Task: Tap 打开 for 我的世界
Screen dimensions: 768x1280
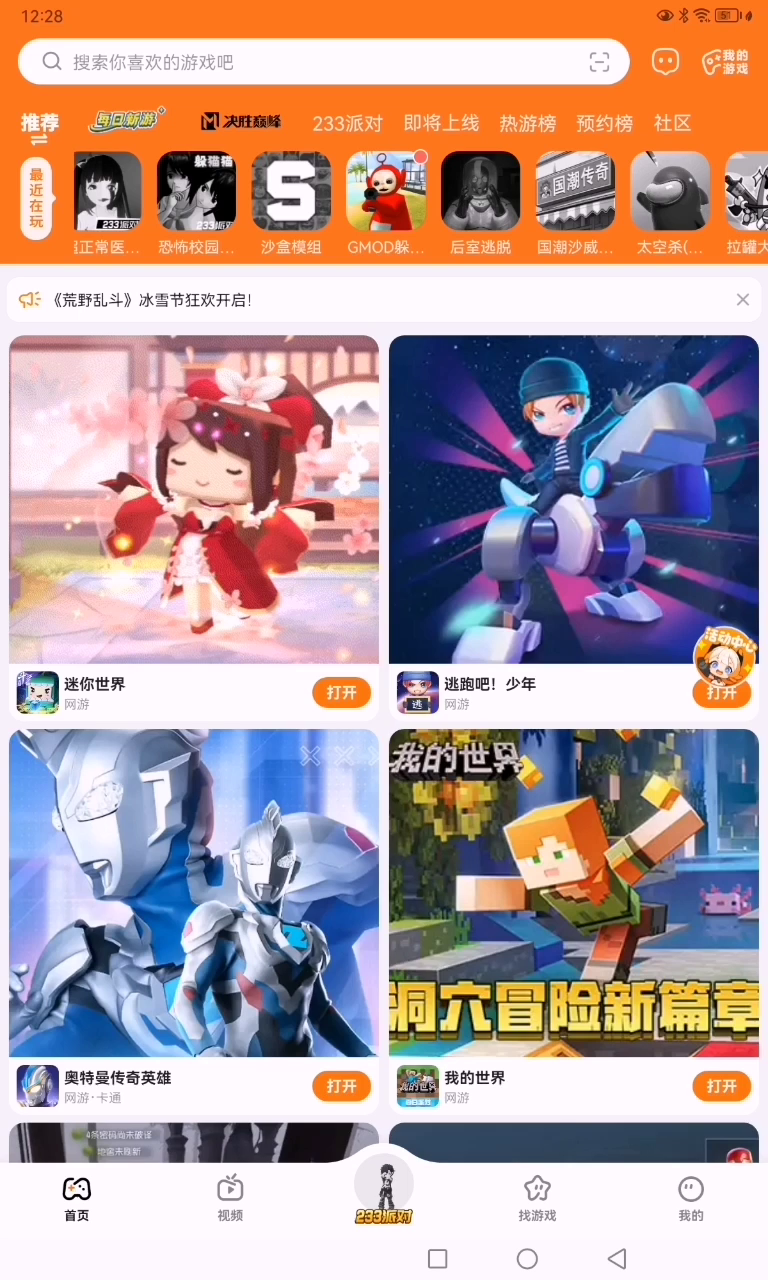Action: pos(721,1086)
